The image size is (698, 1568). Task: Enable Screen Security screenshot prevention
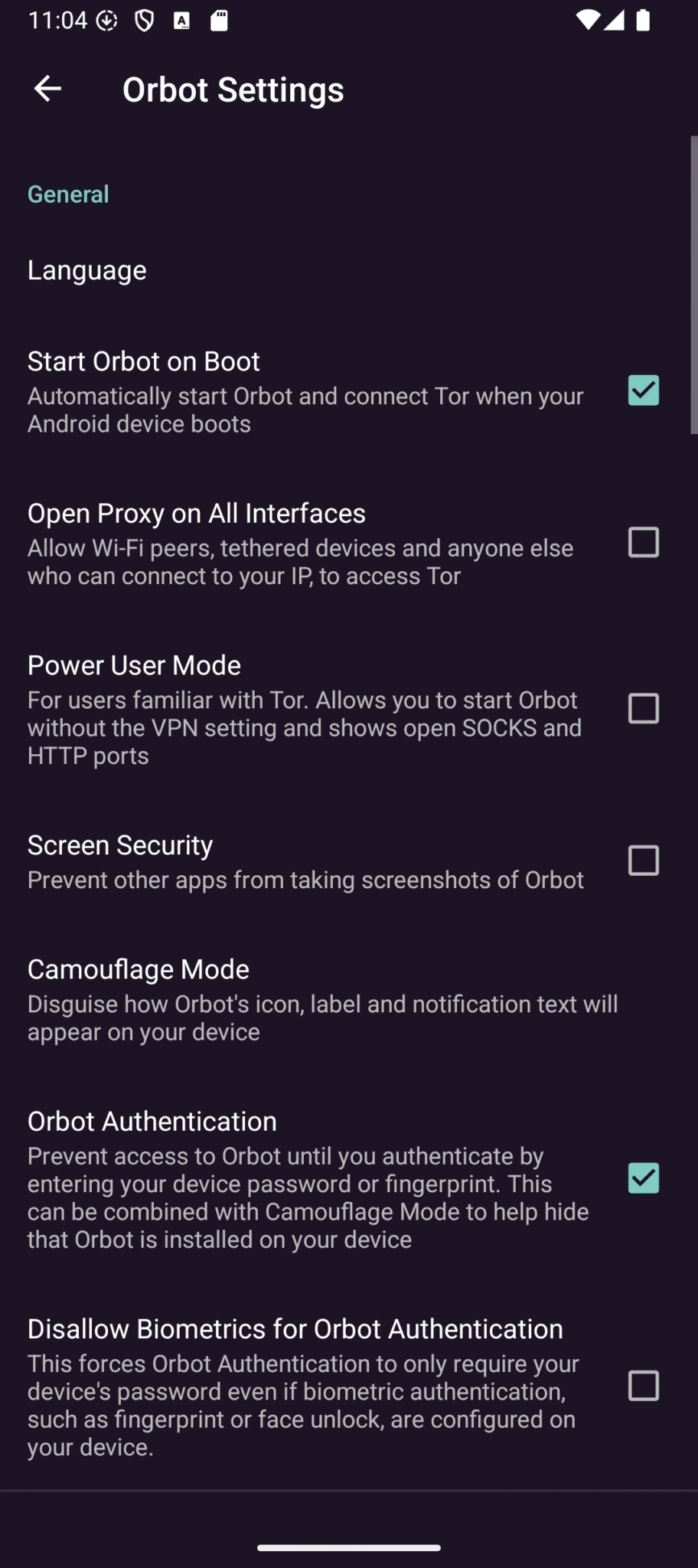[x=644, y=860]
